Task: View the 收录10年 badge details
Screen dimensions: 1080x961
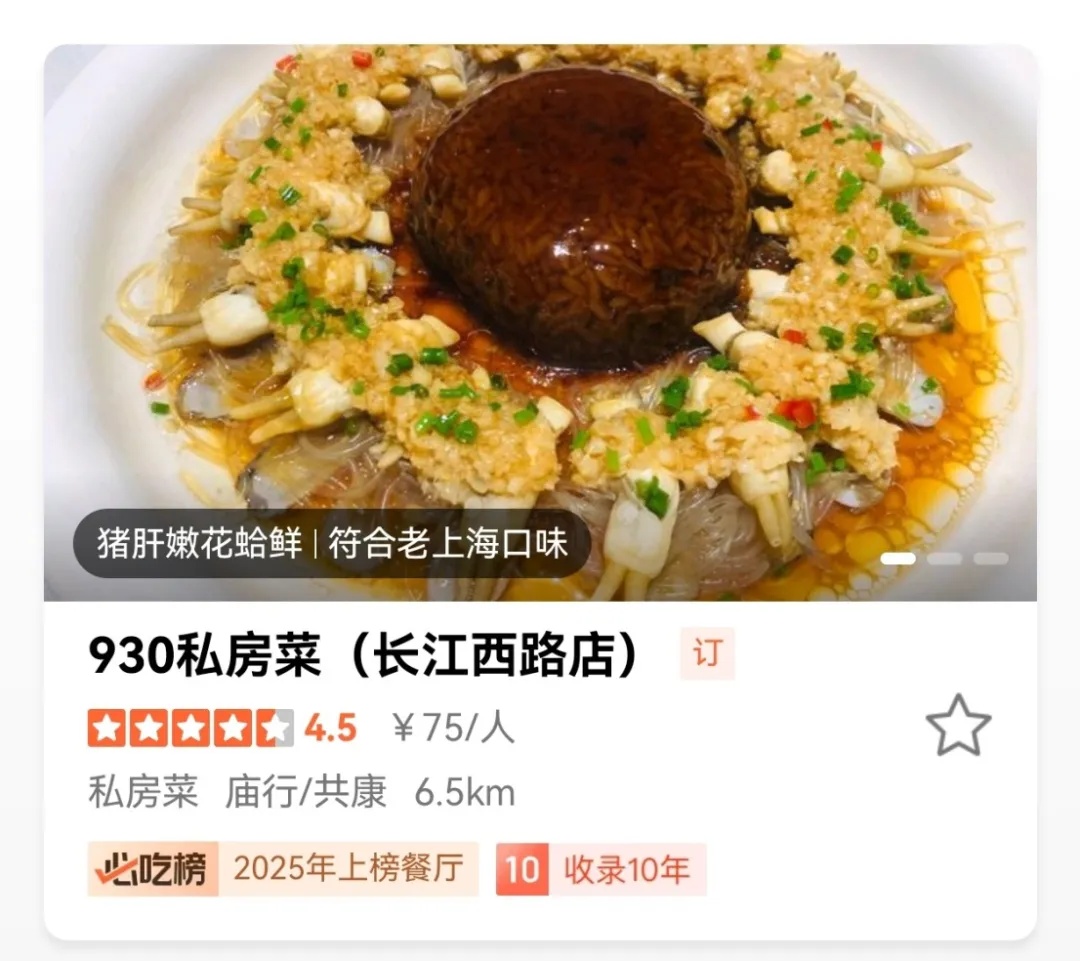Action: pos(601,869)
